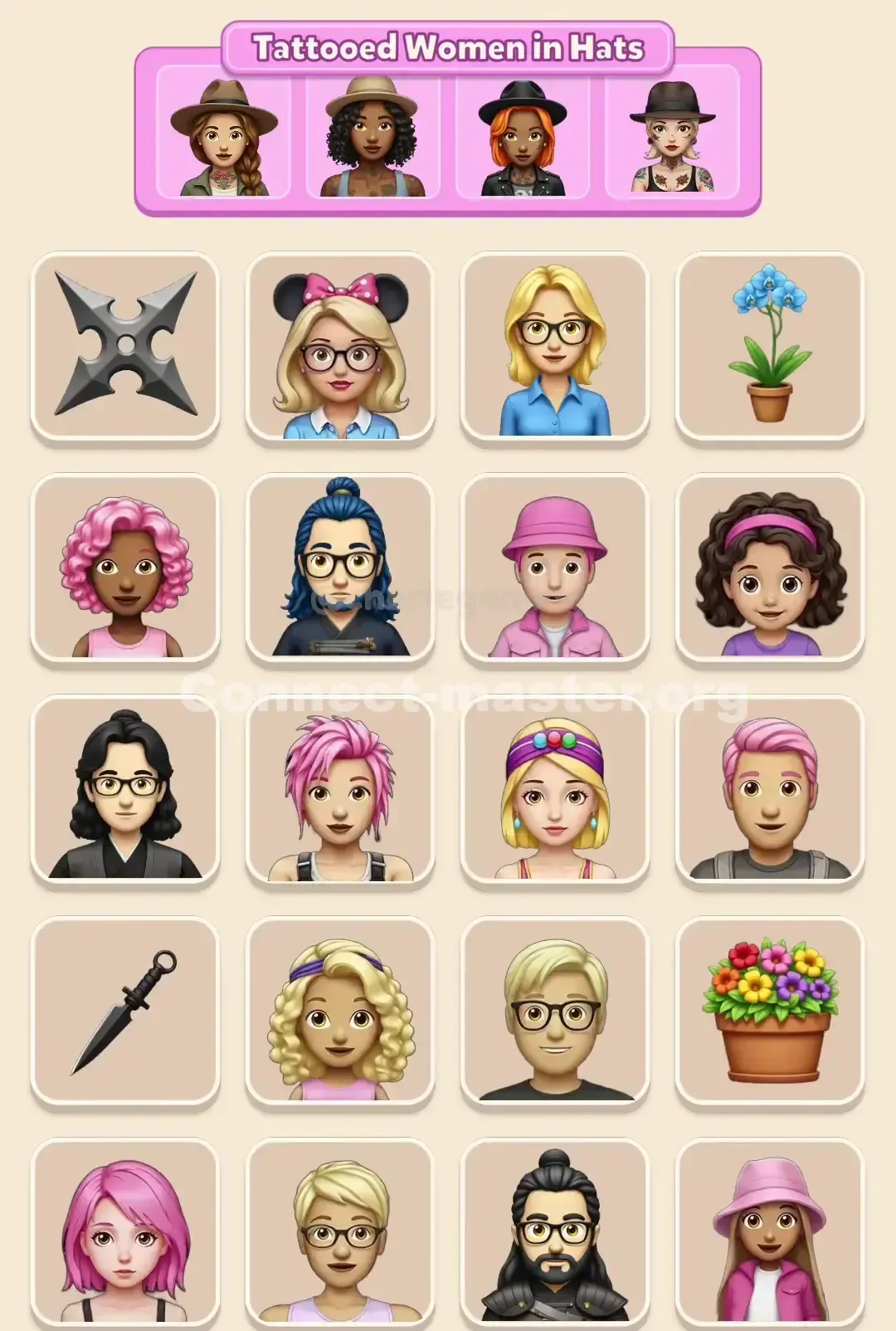This screenshot has height=1331, width=896.
Task: Select the blonde woman with purple beaded headband
Action: [x=553, y=793]
